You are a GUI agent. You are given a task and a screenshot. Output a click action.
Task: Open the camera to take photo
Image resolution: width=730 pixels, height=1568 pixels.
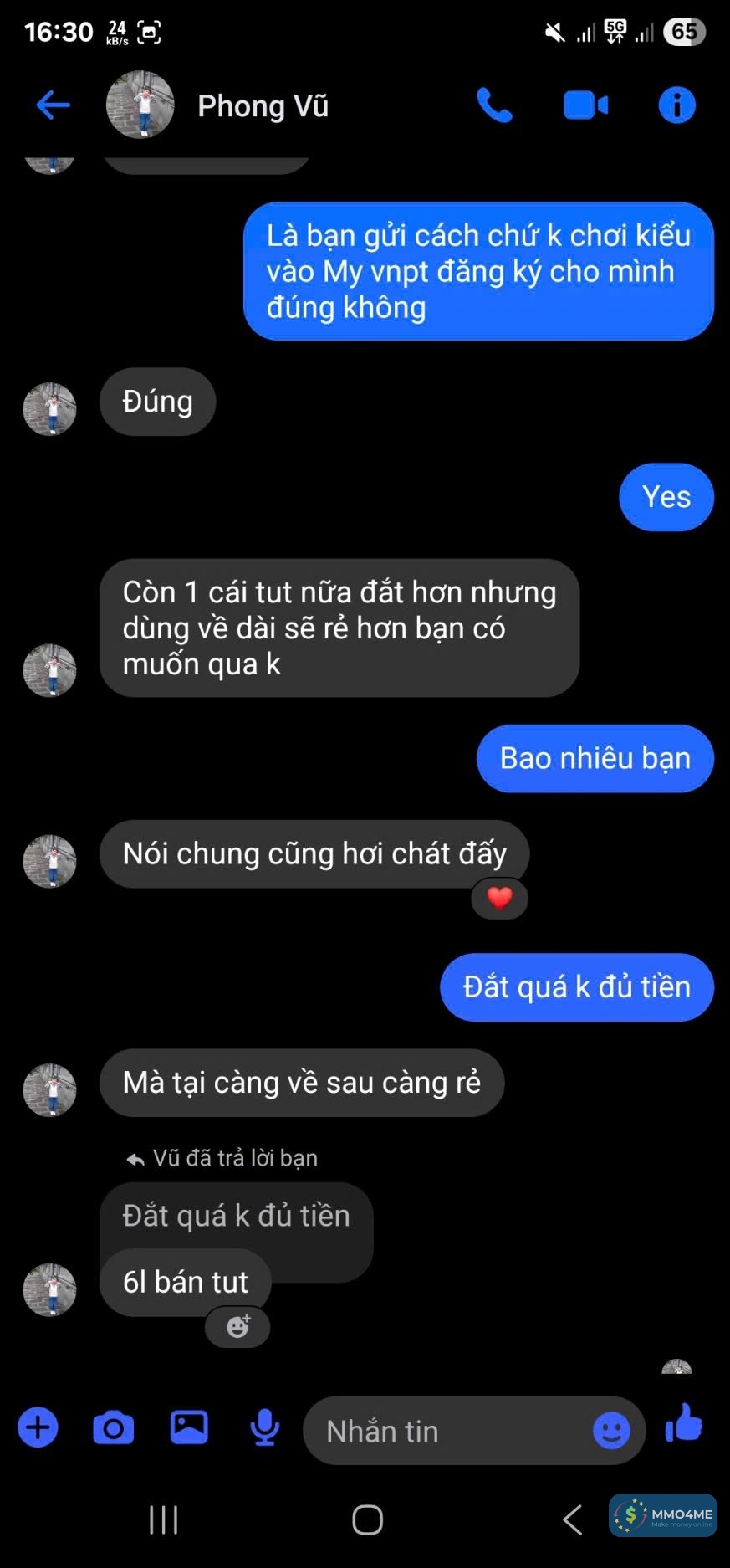click(114, 1428)
